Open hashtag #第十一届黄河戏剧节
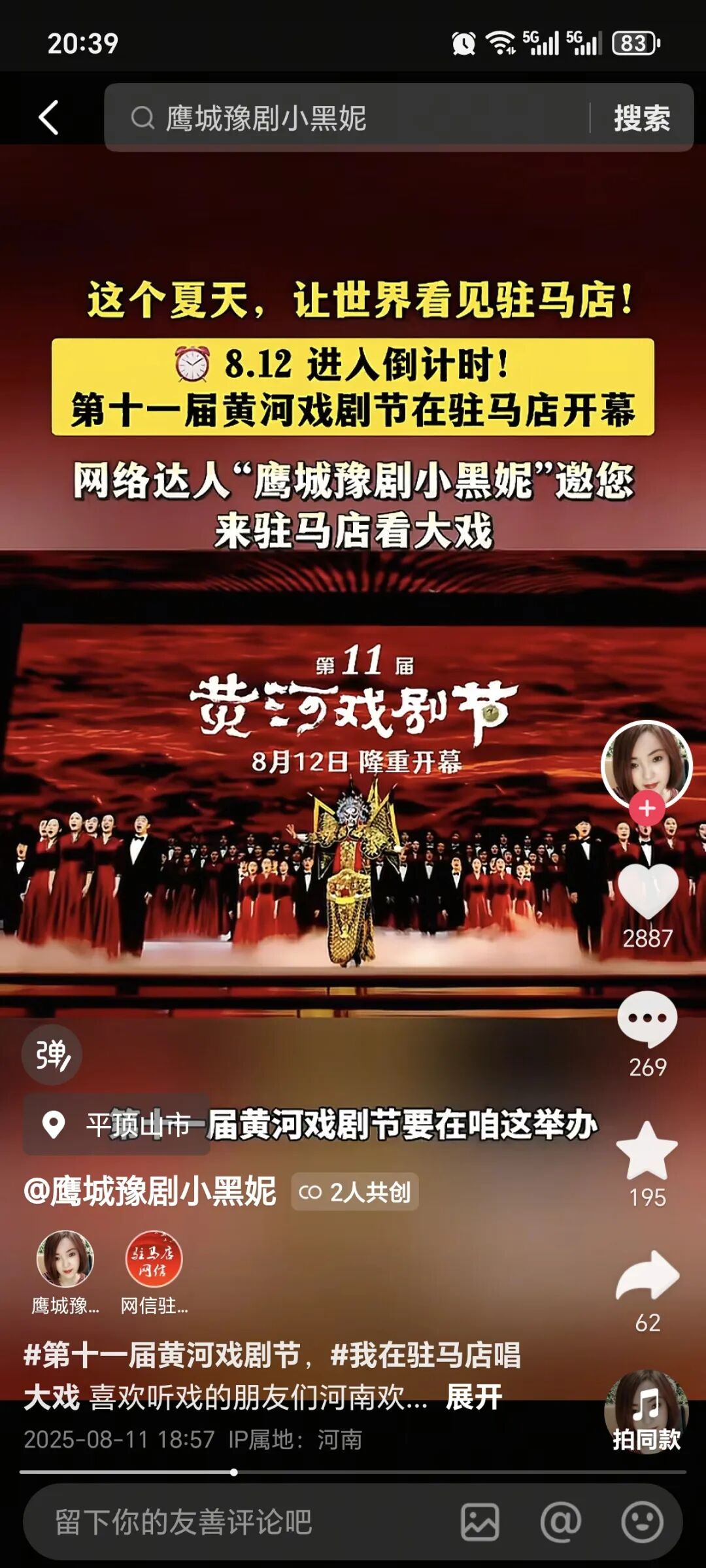The width and height of the screenshot is (706, 1568). click(x=162, y=1354)
